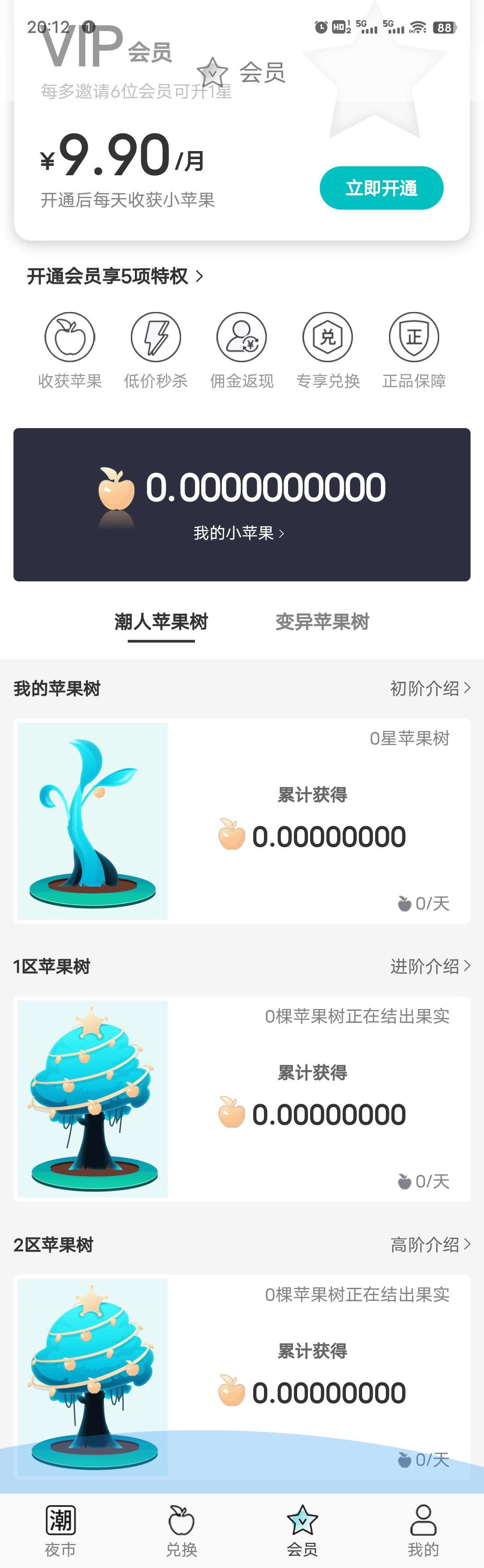Open the 0星苹果树 card
This screenshot has width=484, height=1568.
[x=242, y=820]
